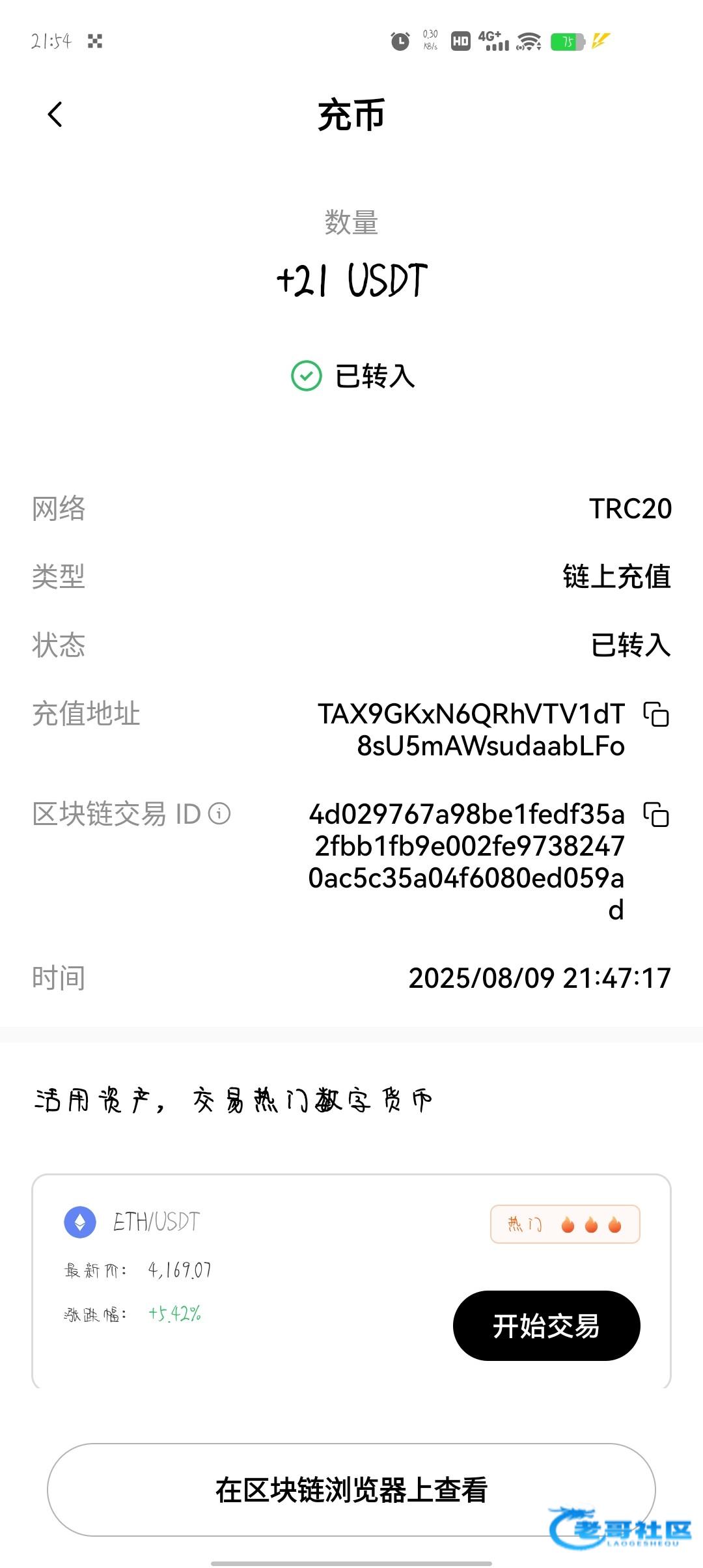Go back using the top-left arrow

[55, 115]
